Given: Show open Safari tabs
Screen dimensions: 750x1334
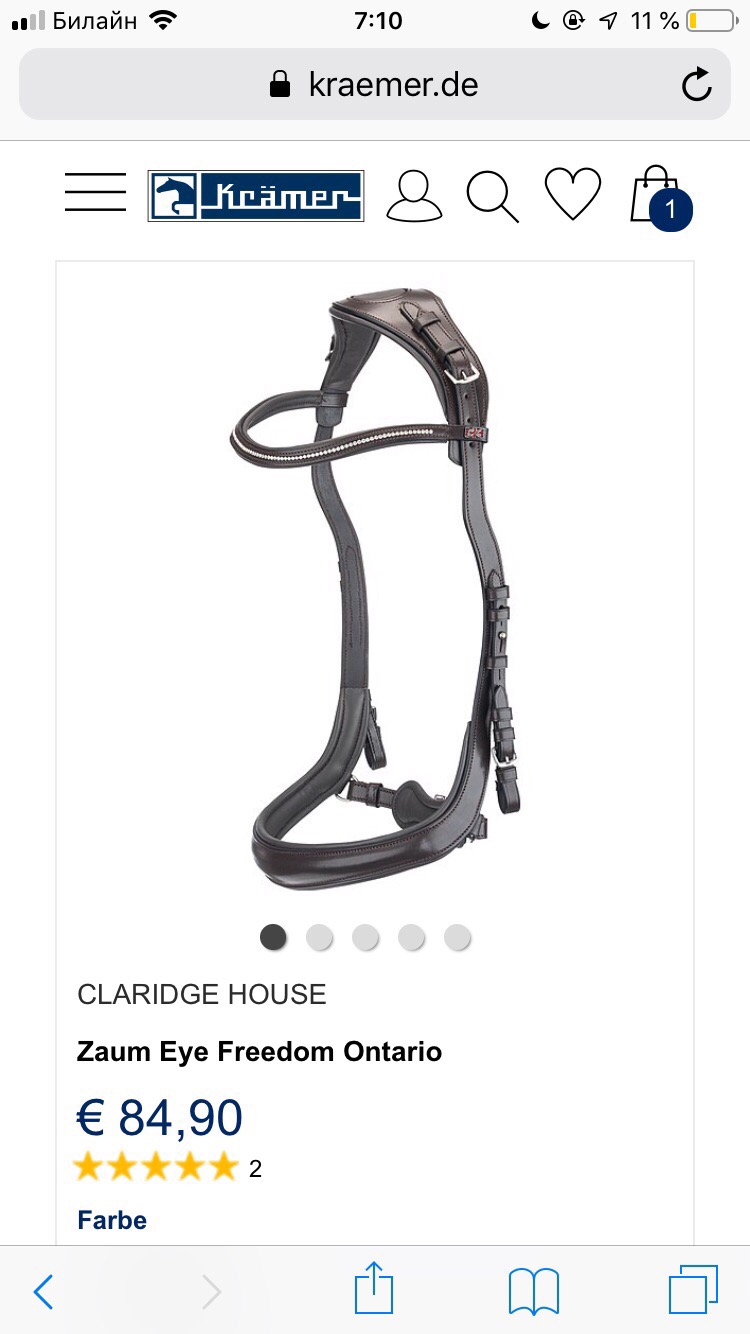Looking at the screenshot, I should 693,1290.
